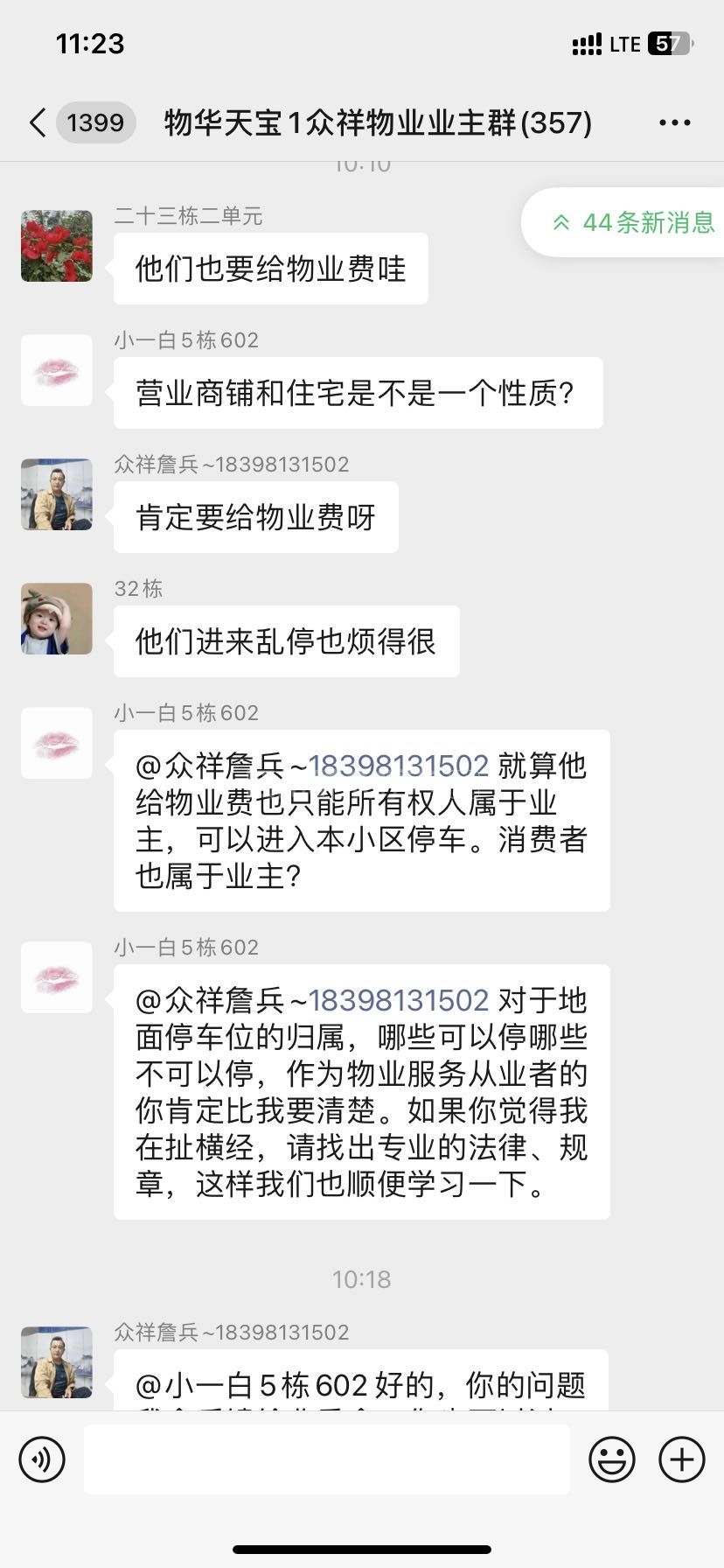
Task: Open the emoji sticker panel
Action: [x=611, y=1459]
